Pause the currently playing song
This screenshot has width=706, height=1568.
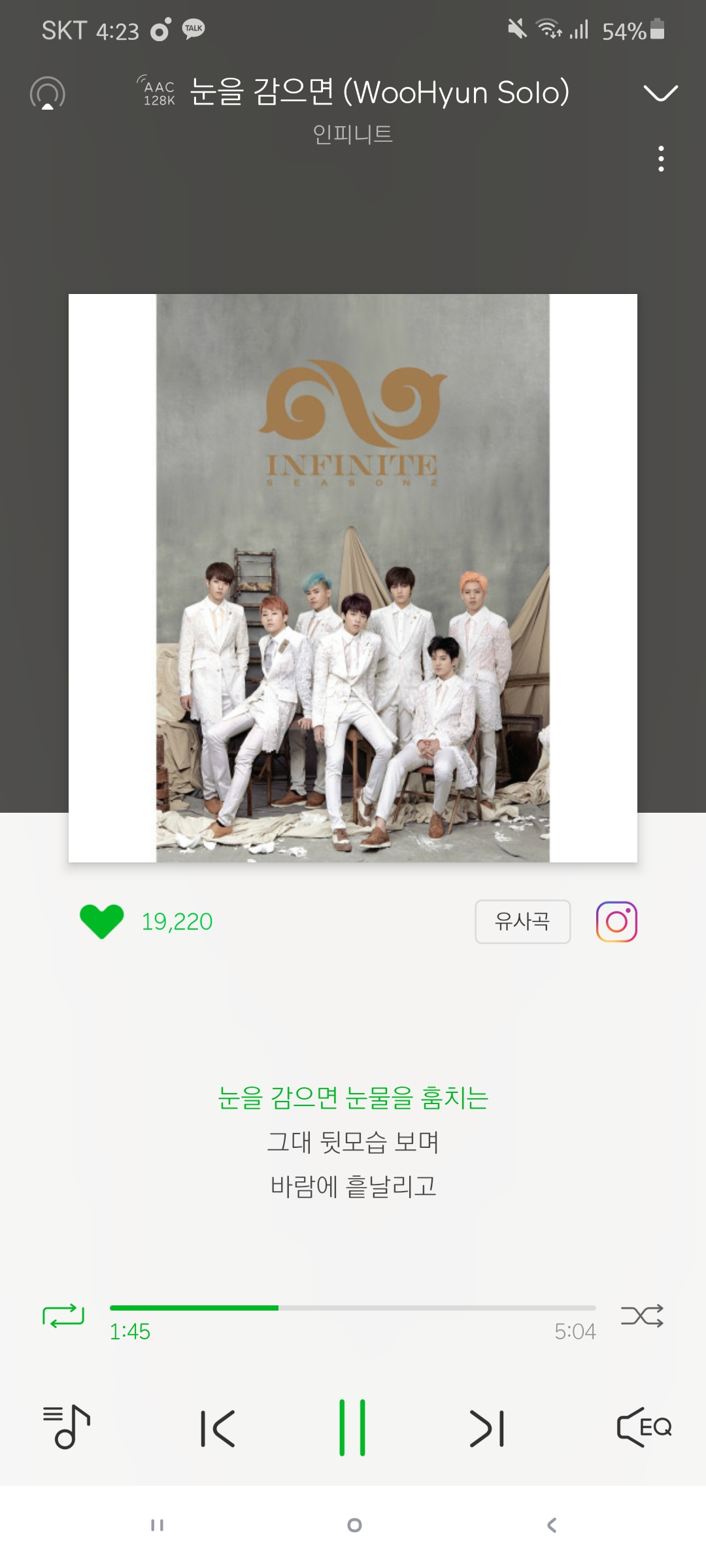[x=352, y=1428]
